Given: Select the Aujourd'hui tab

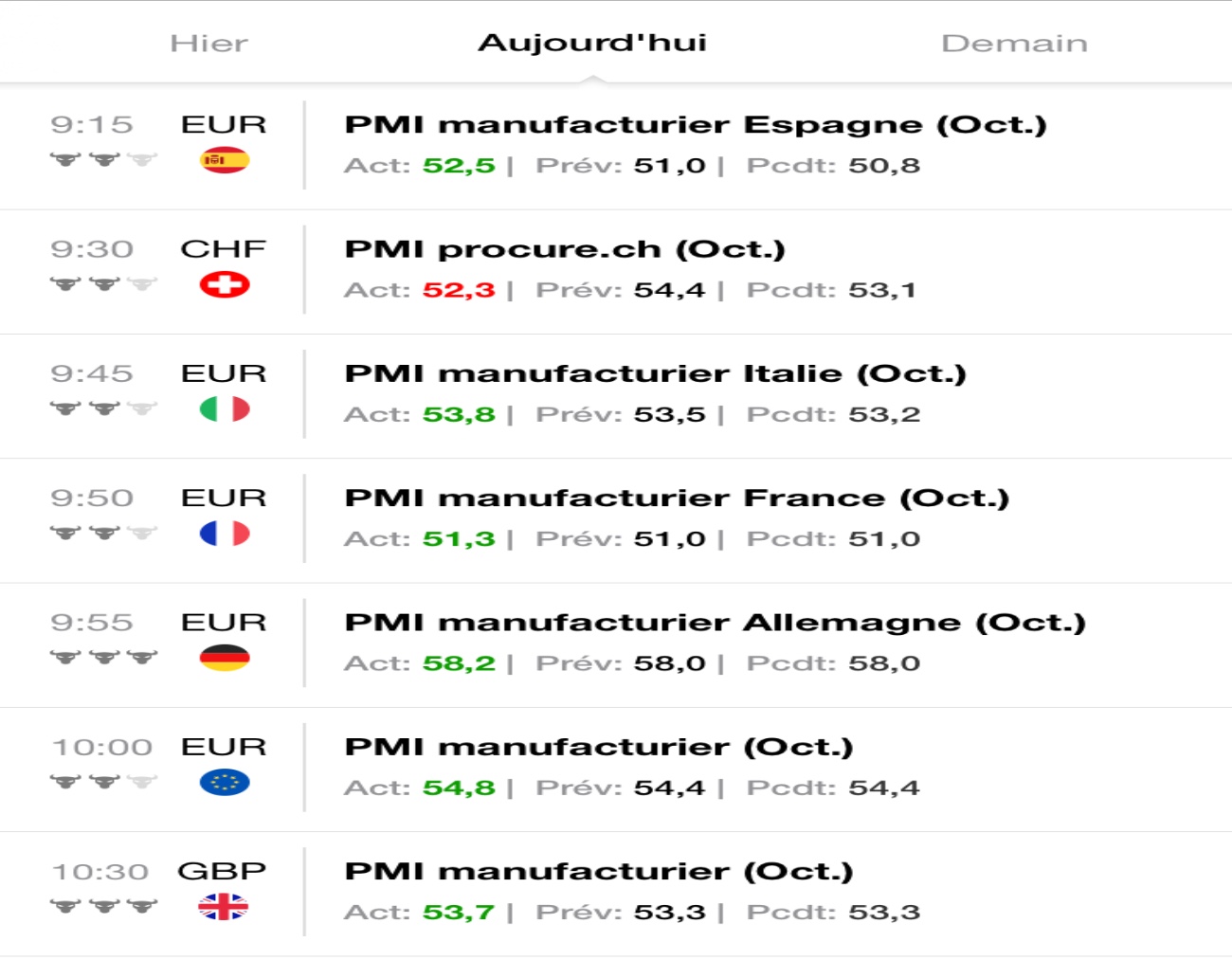Looking at the screenshot, I should (x=592, y=44).
